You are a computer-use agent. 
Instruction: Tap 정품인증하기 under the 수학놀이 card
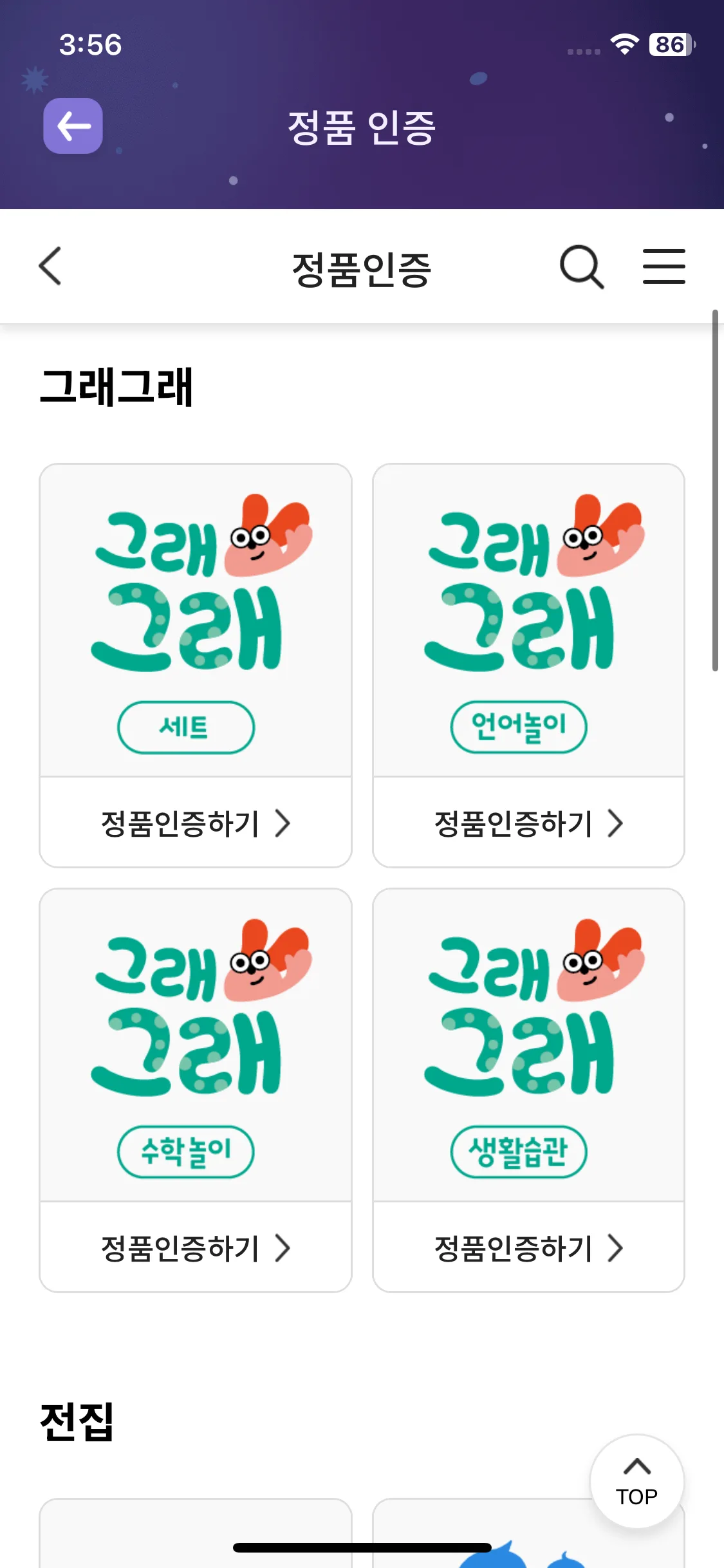(x=195, y=1248)
